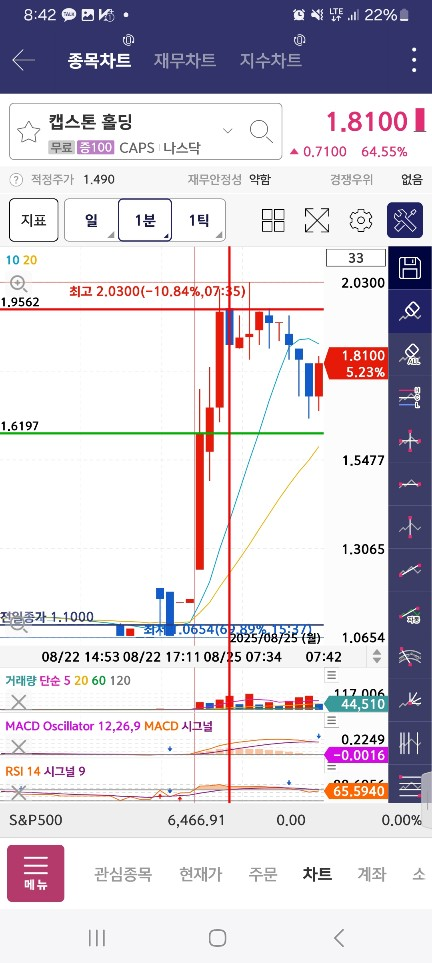Viewport: 432px width, 963px height.
Task: Select the 일 daily chart period
Action: click(x=92, y=220)
